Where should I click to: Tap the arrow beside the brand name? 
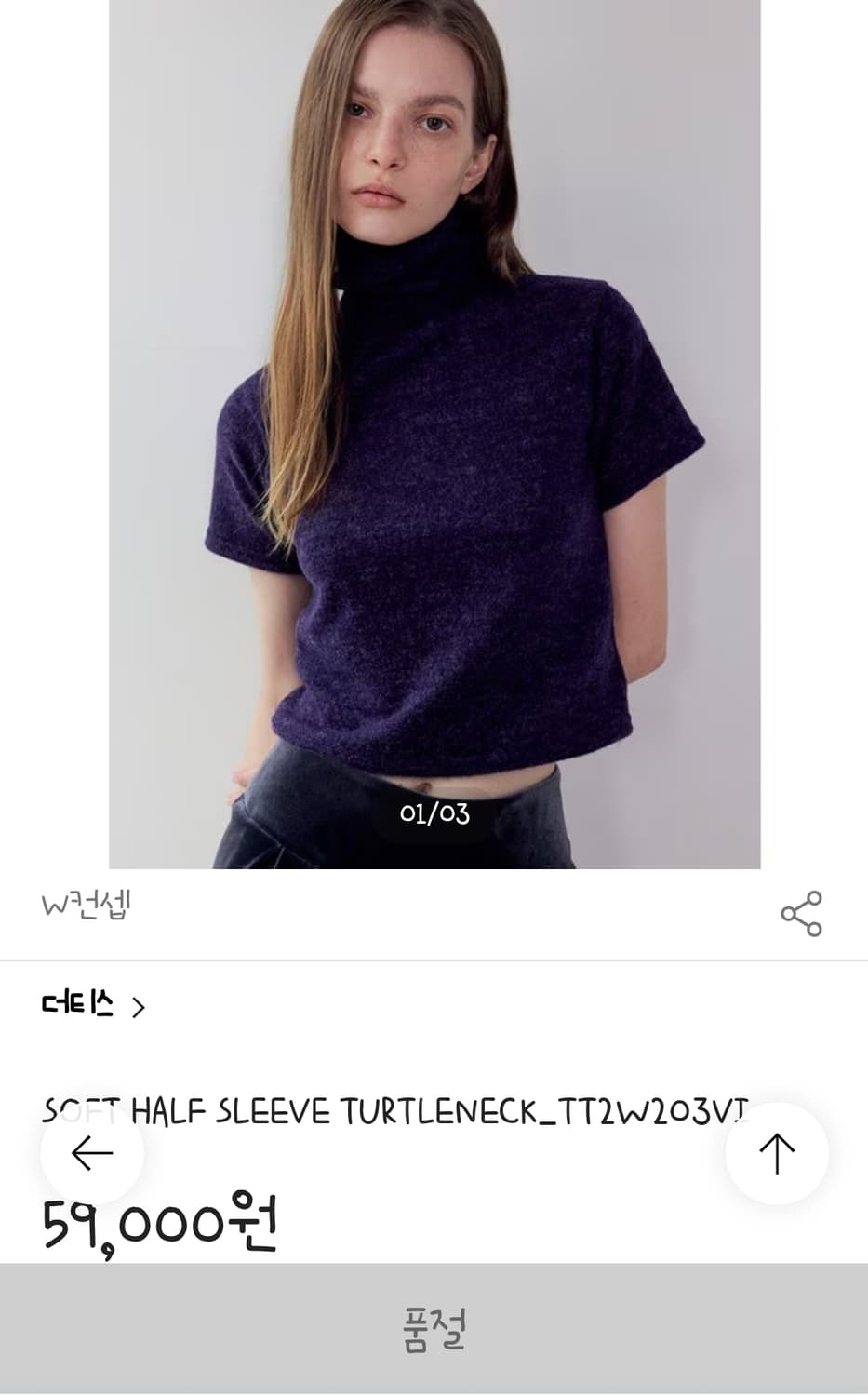pyautogui.click(x=140, y=1005)
